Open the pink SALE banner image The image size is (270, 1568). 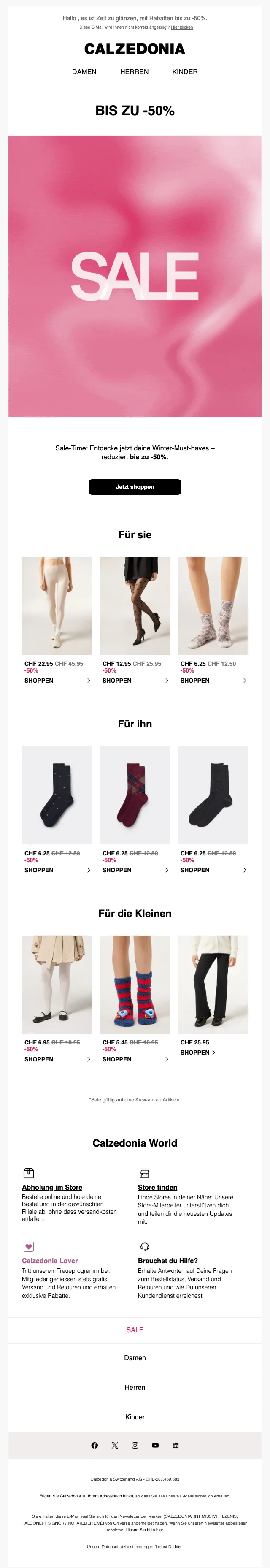click(x=135, y=276)
